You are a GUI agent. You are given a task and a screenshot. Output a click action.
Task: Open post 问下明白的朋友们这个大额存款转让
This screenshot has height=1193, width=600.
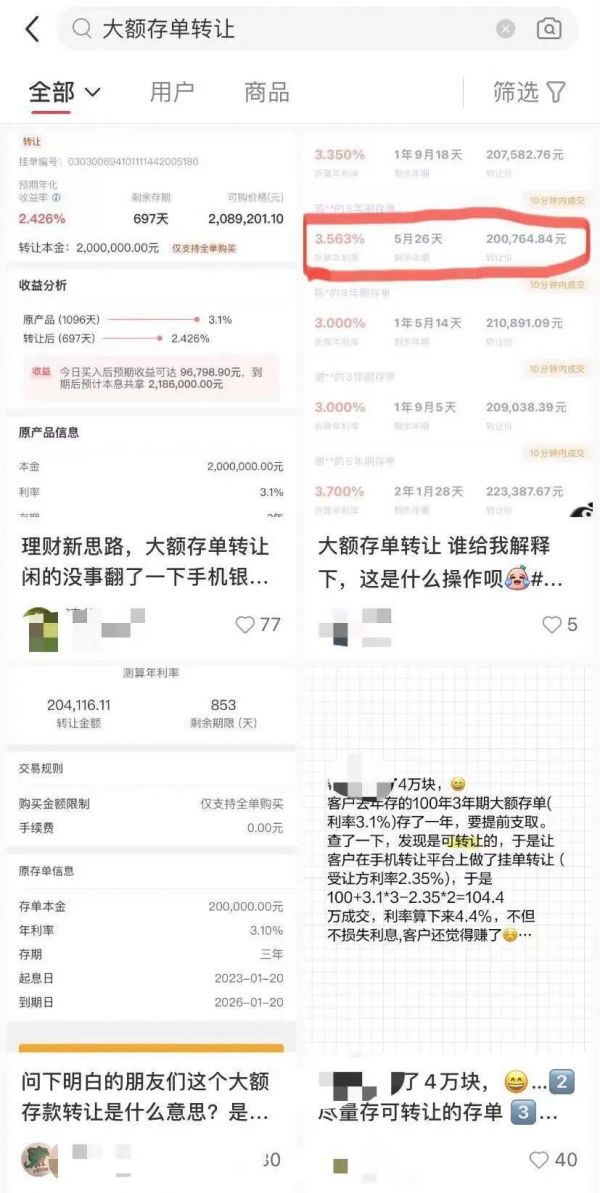(x=150, y=1096)
